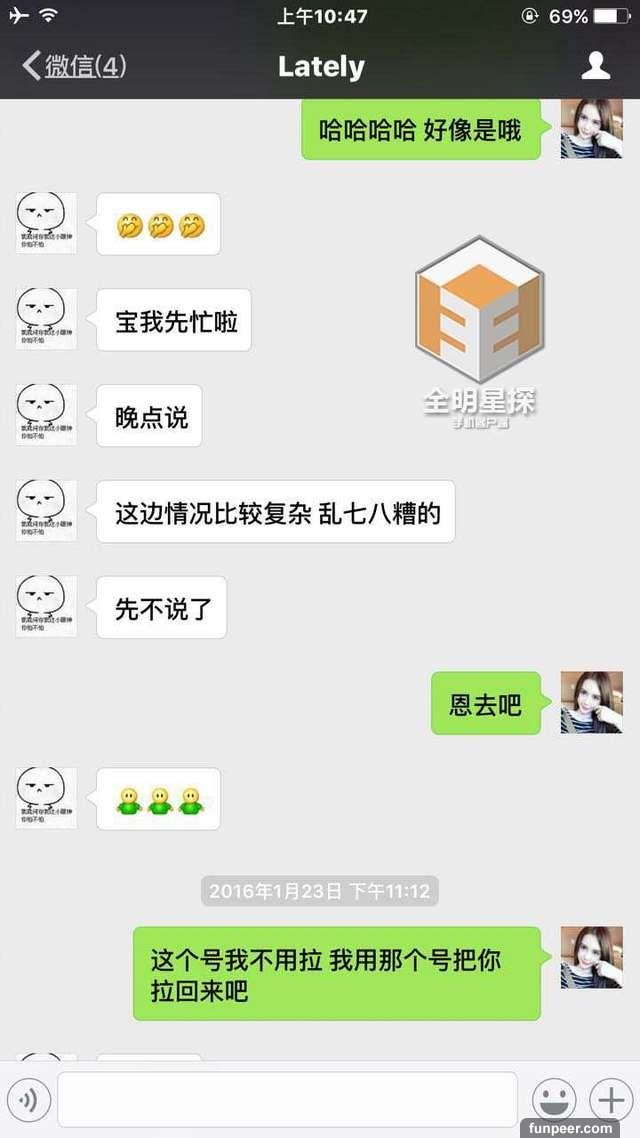Go back to the WeChat chat list
Screen dimensions: 640x1138
pos(74,67)
